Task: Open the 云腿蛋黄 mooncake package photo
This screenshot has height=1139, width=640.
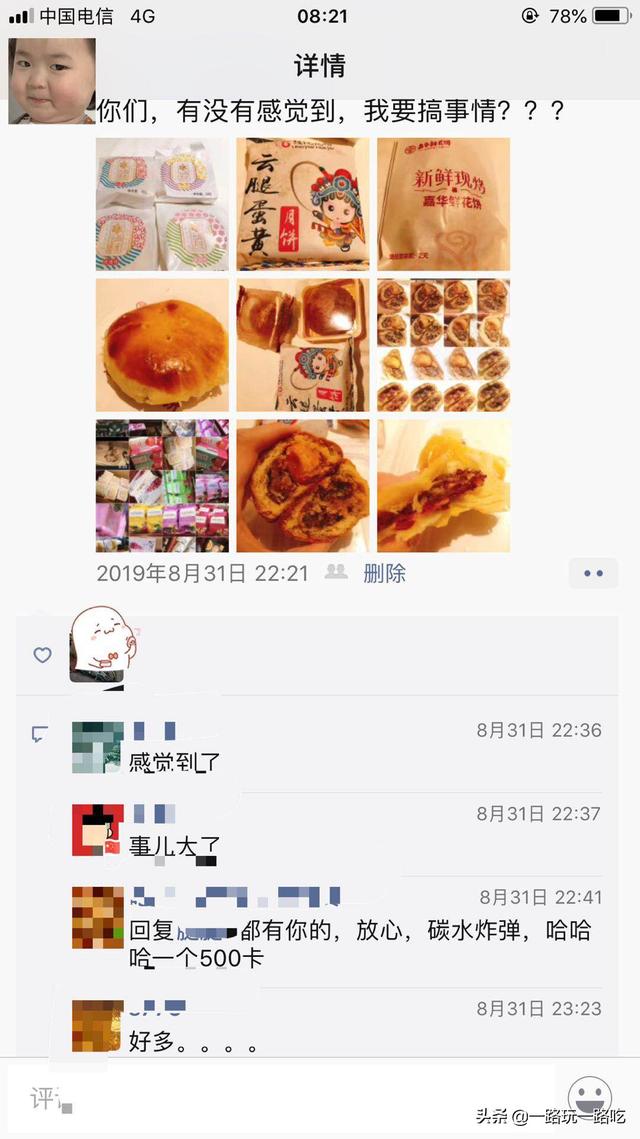Action: tap(303, 204)
